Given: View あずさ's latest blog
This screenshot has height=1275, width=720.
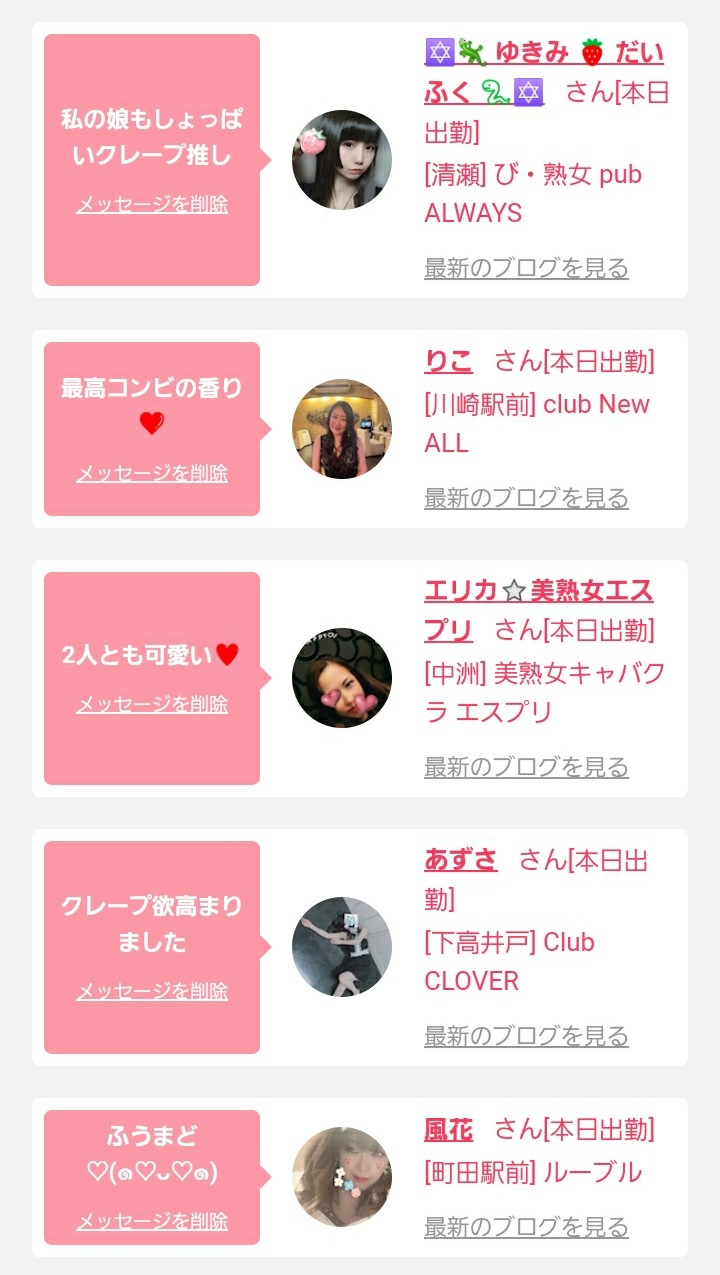Looking at the screenshot, I should [526, 1036].
